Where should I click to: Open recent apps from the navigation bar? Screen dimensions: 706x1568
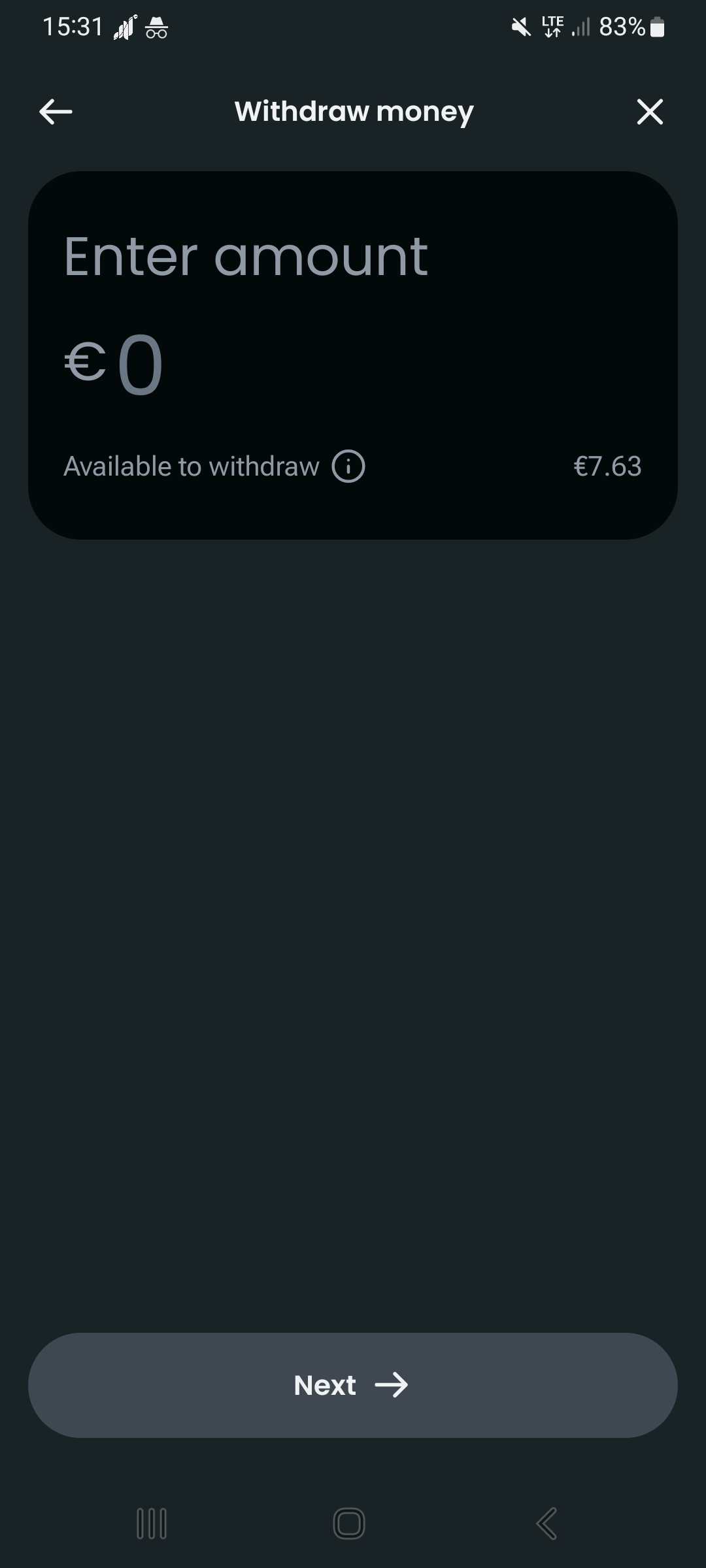point(152,1524)
